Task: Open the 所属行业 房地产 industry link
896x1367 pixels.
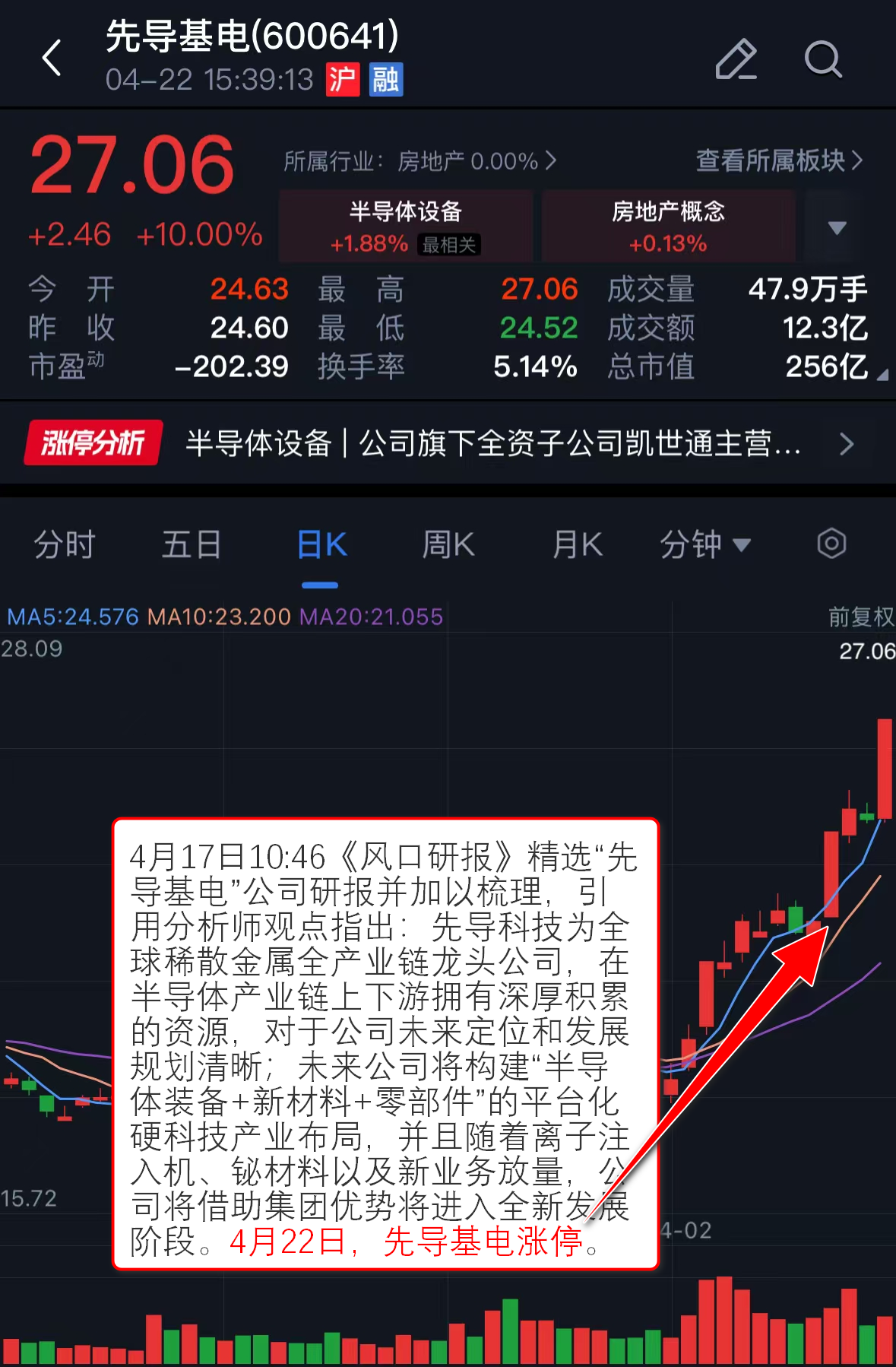Action: (420, 161)
